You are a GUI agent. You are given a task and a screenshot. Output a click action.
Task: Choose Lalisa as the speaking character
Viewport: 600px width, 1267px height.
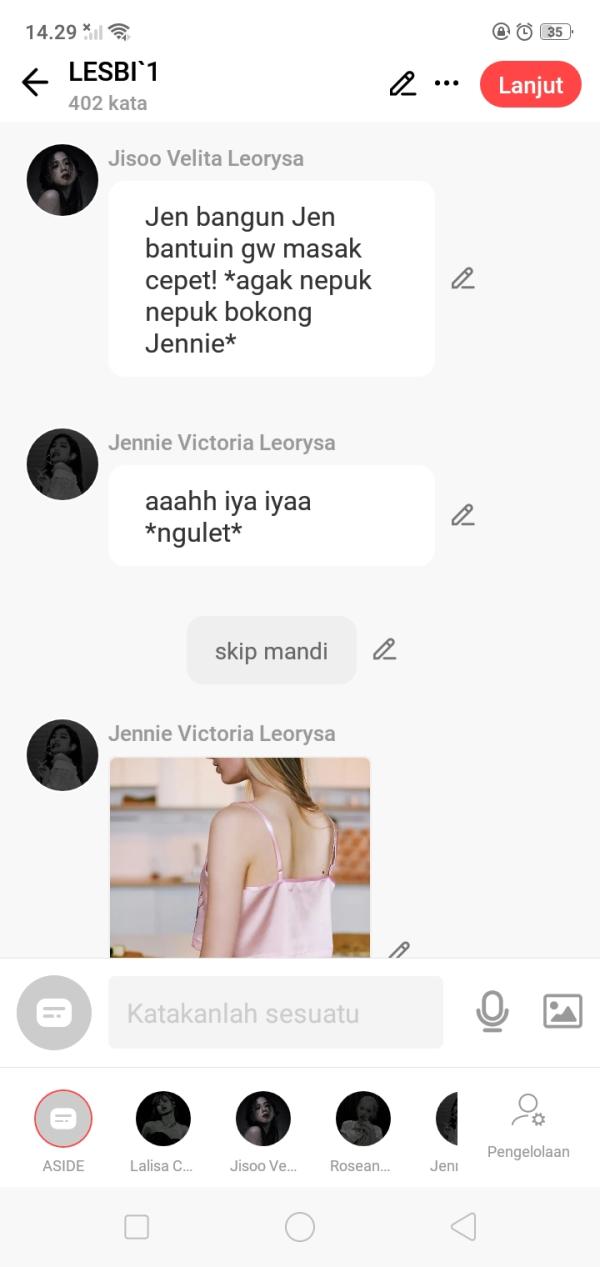pyautogui.click(x=163, y=1119)
